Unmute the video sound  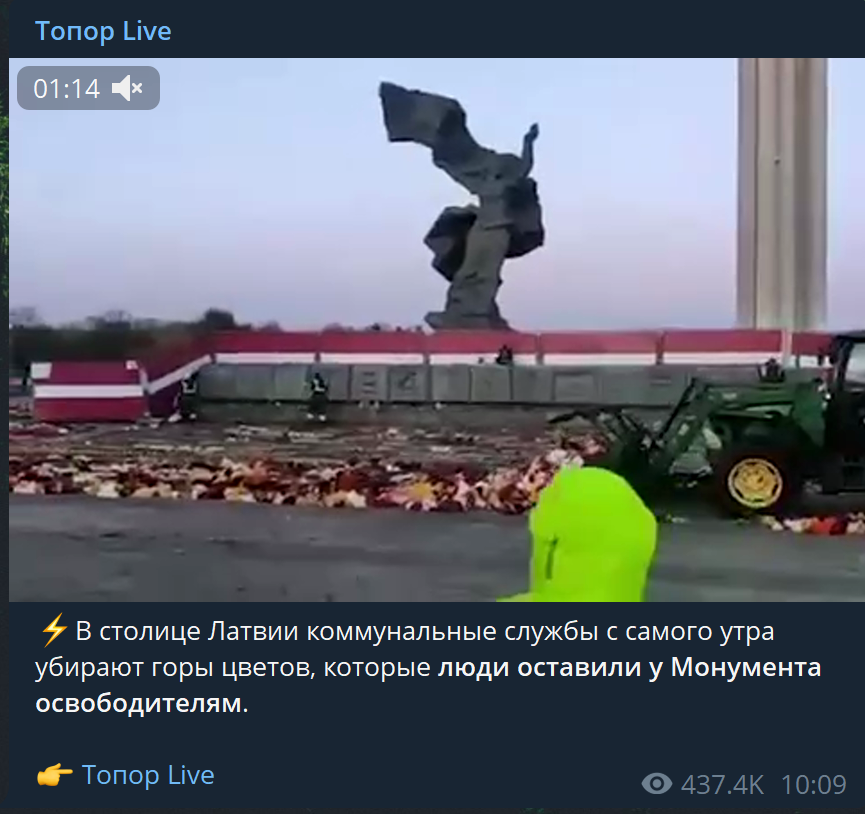click(x=127, y=89)
